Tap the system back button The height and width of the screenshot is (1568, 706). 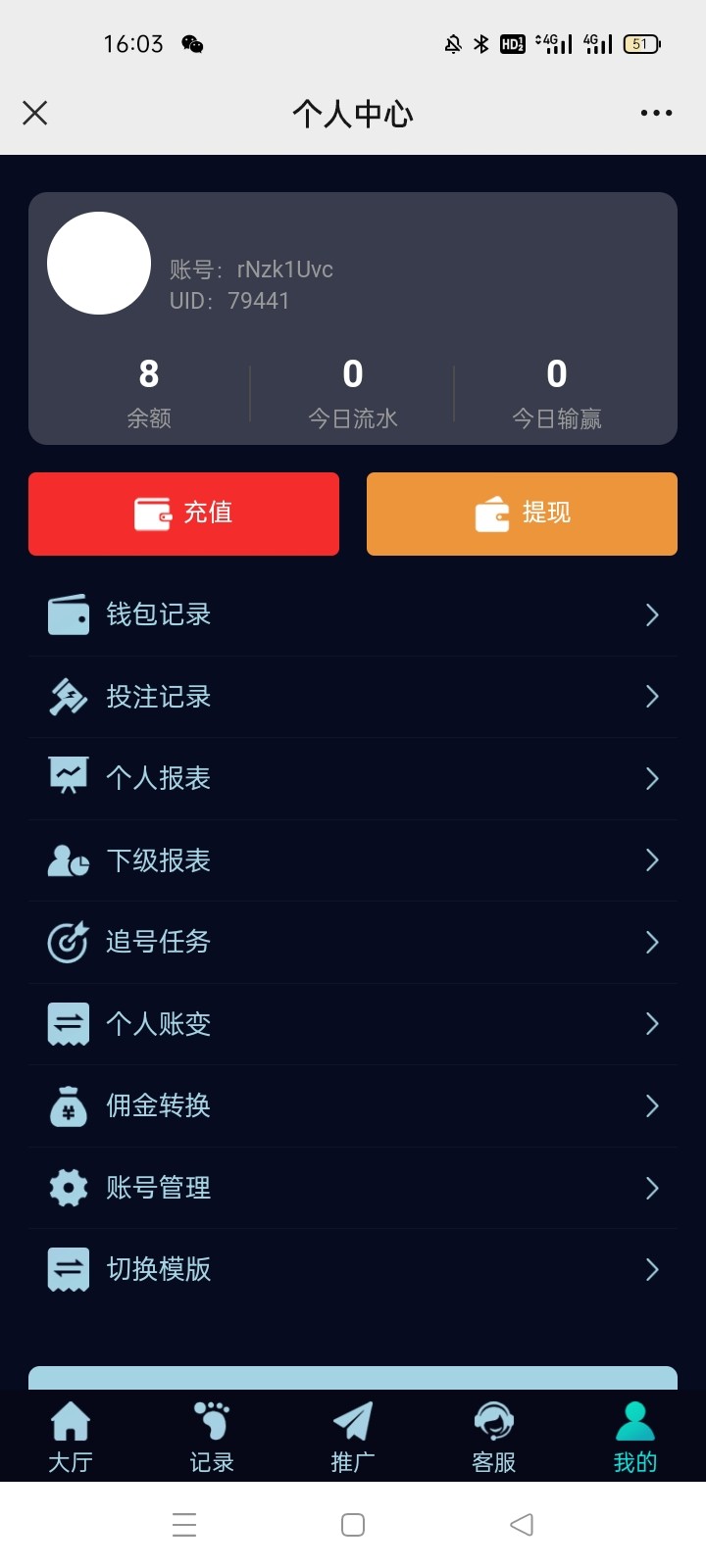click(x=522, y=1524)
